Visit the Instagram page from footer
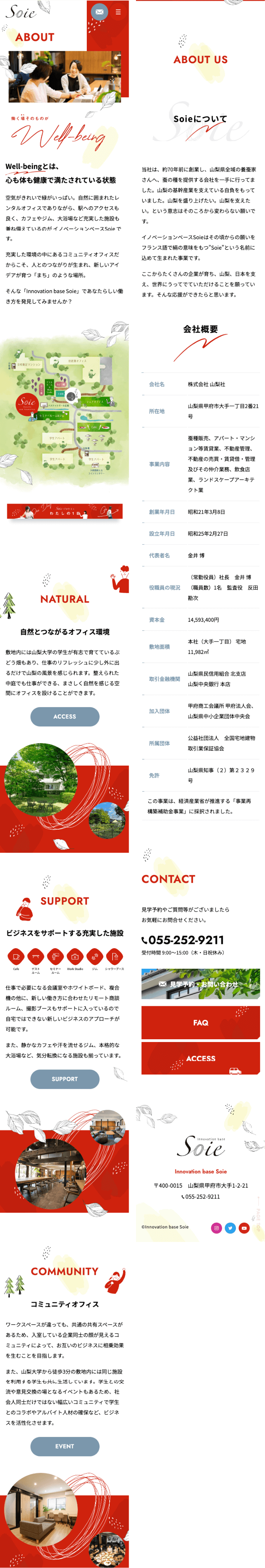The height and width of the screenshot is (1568, 265). [x=216, y=1228]
